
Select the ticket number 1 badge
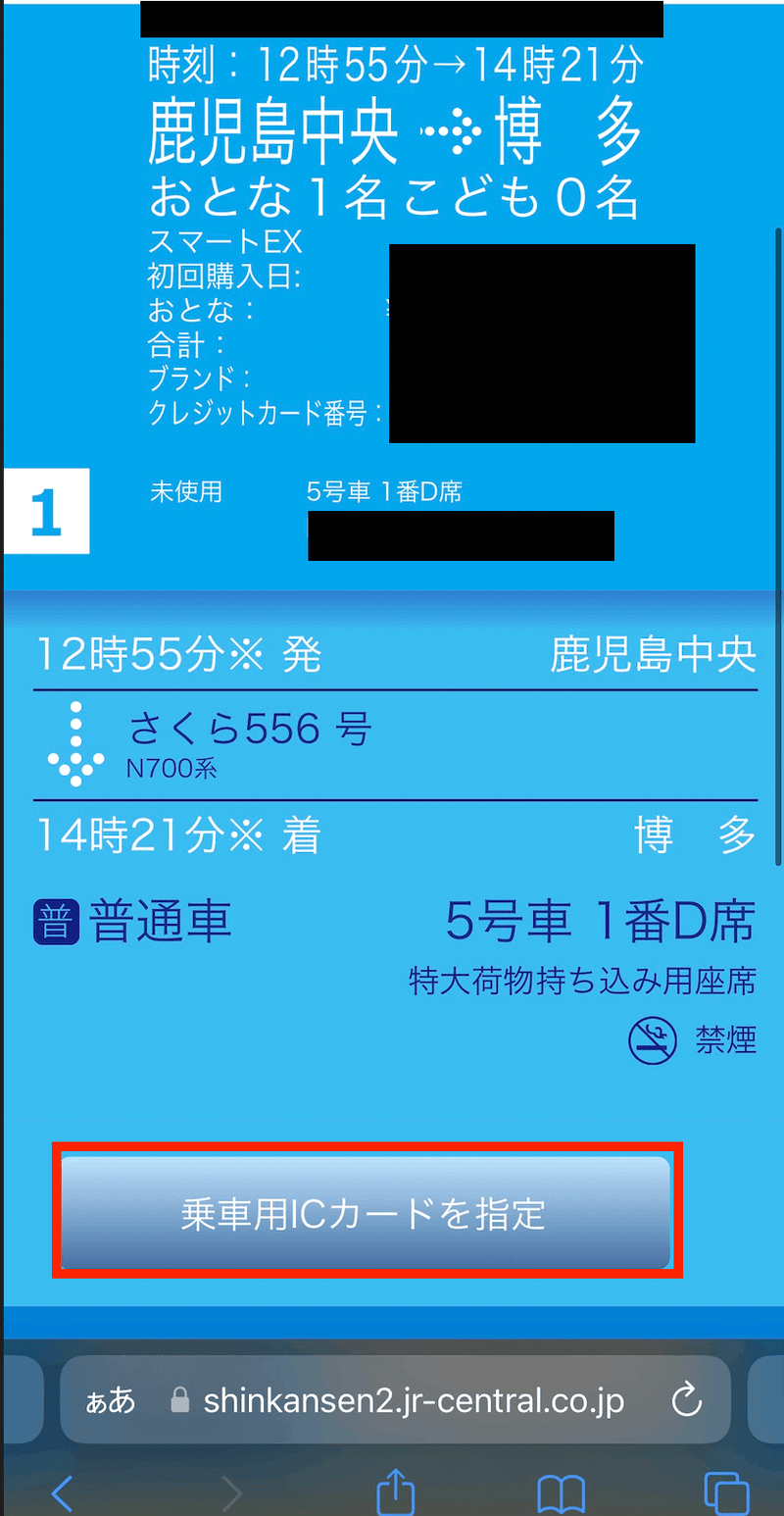coord(46,511)
